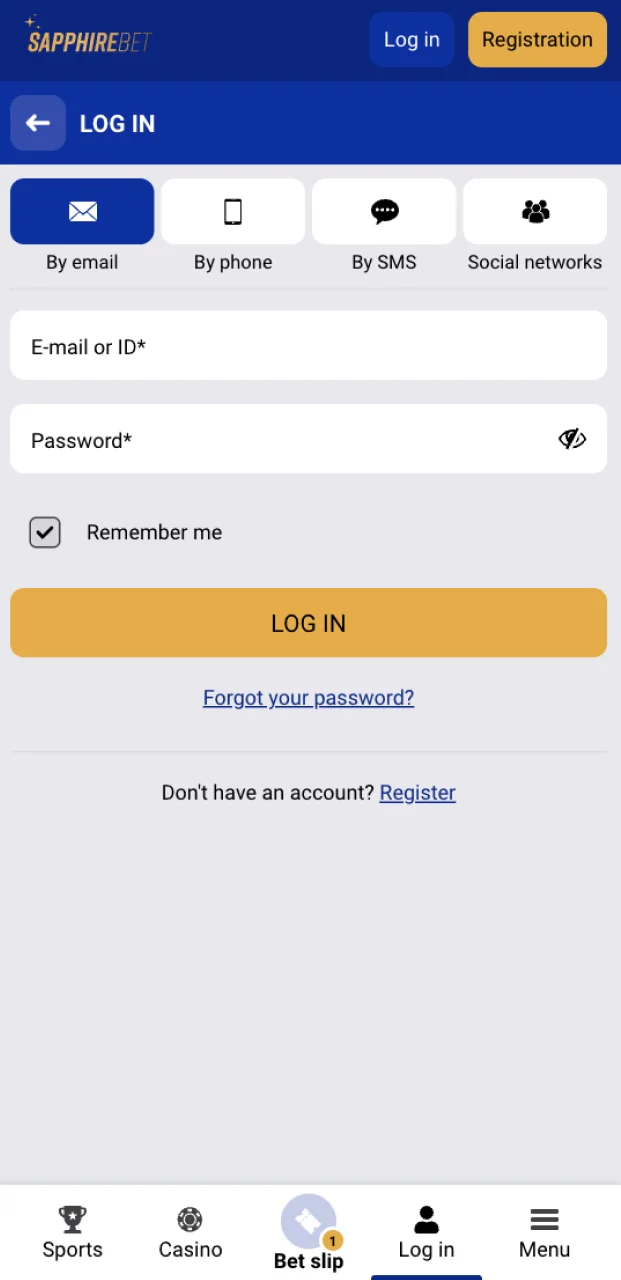Viewport: 621px width, 1280px height.
Task: Uncheck the Remember me checkbox
Action: 45,533
